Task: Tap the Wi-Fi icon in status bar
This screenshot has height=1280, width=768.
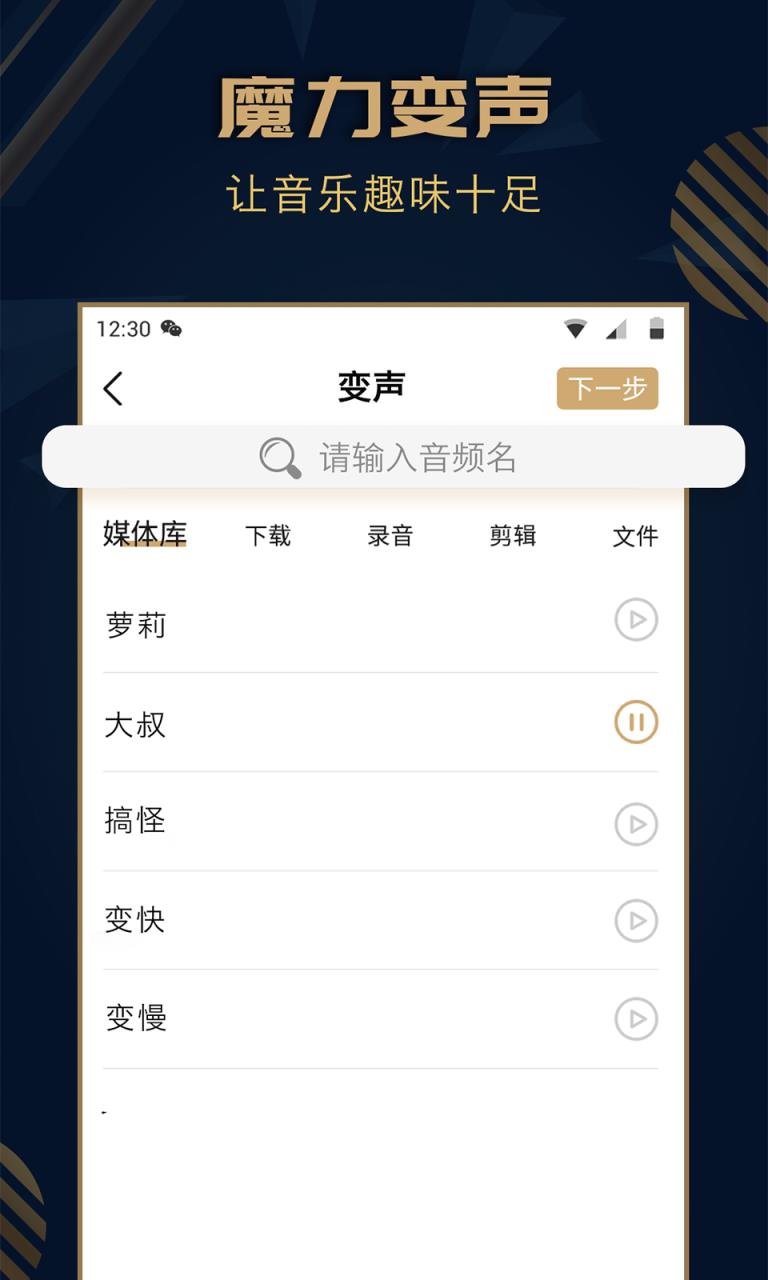Action: click(x=574, y=326)
